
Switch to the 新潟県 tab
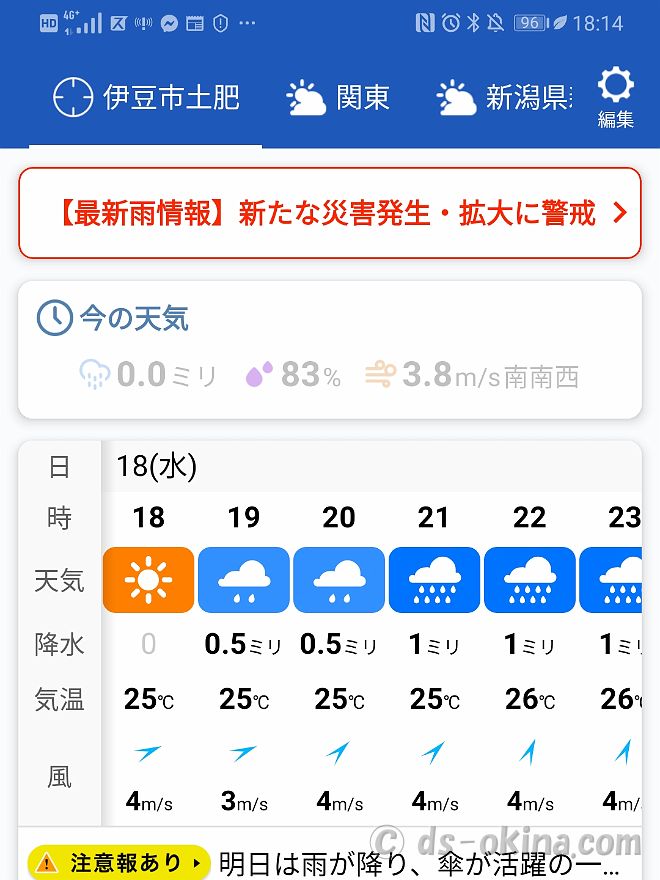[504, 98]
